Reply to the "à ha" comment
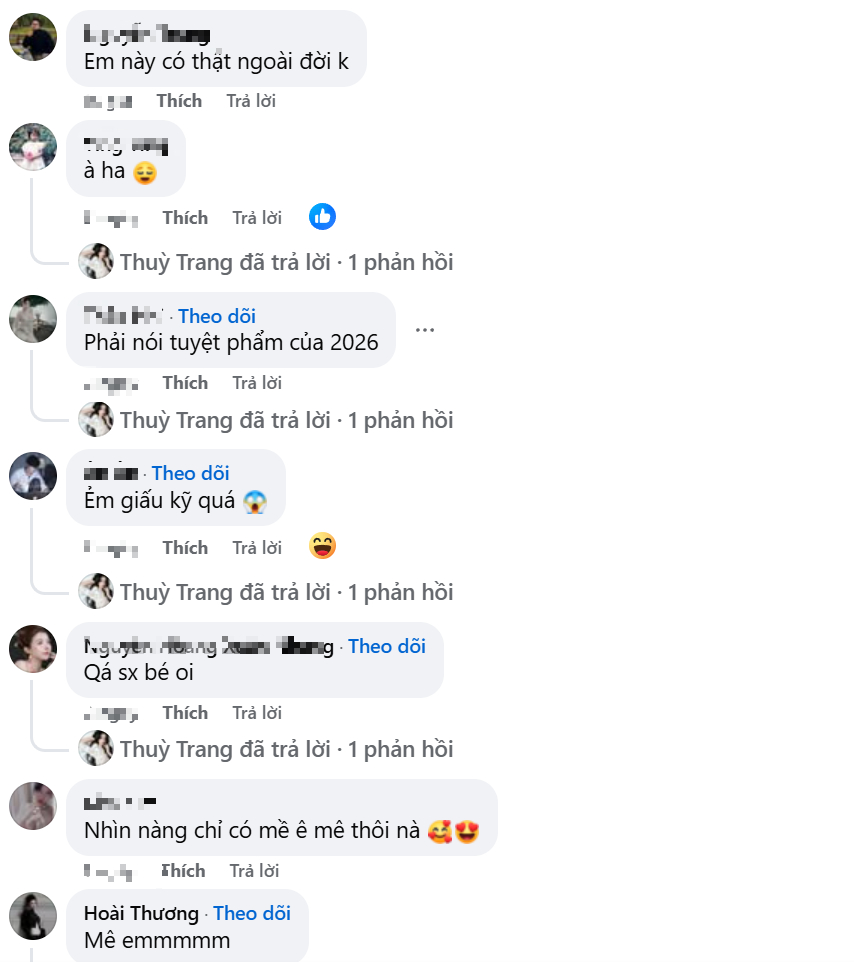 pos(257,218)
